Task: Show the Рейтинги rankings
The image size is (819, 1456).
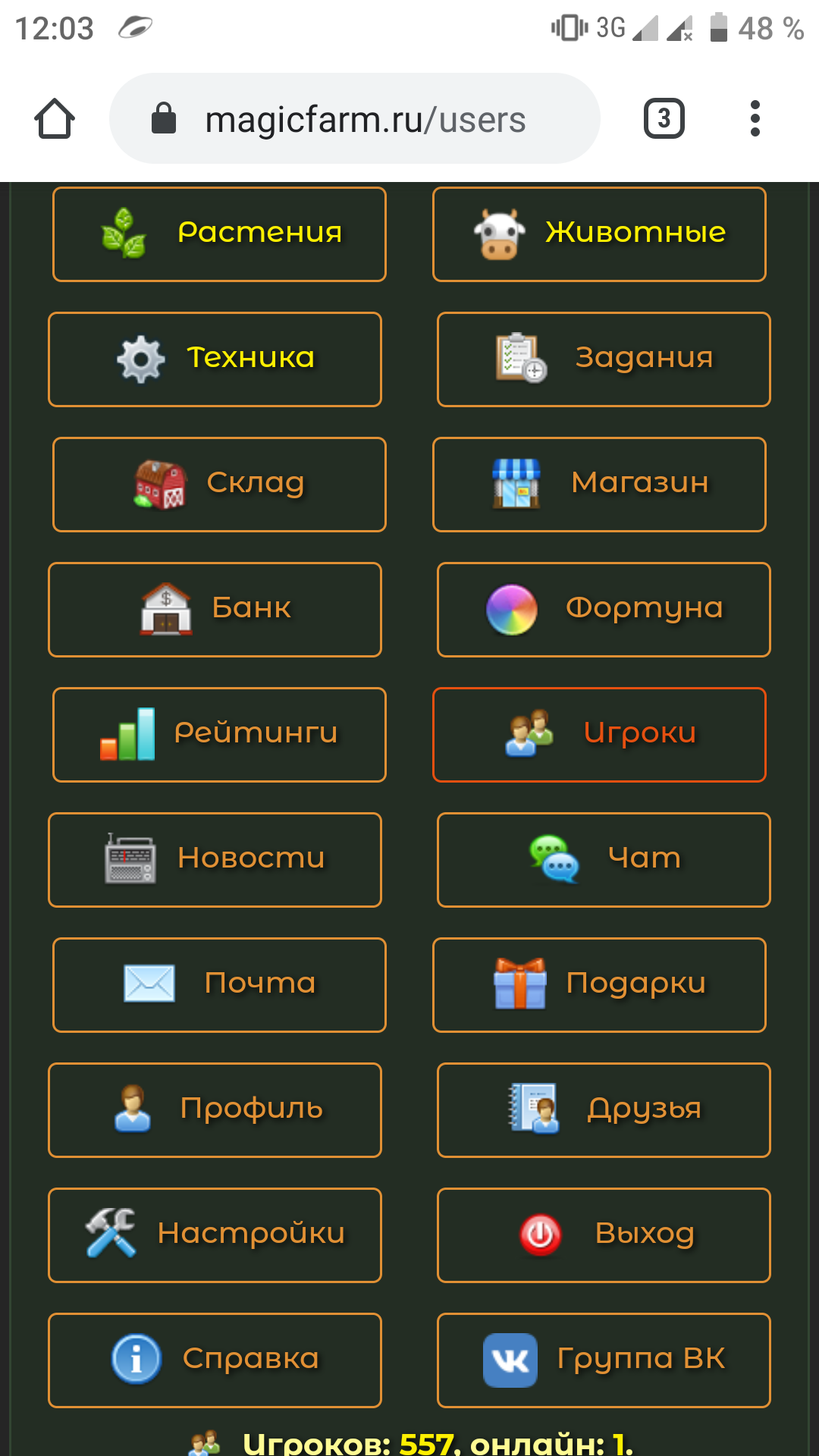Action: tap(219, 735)
